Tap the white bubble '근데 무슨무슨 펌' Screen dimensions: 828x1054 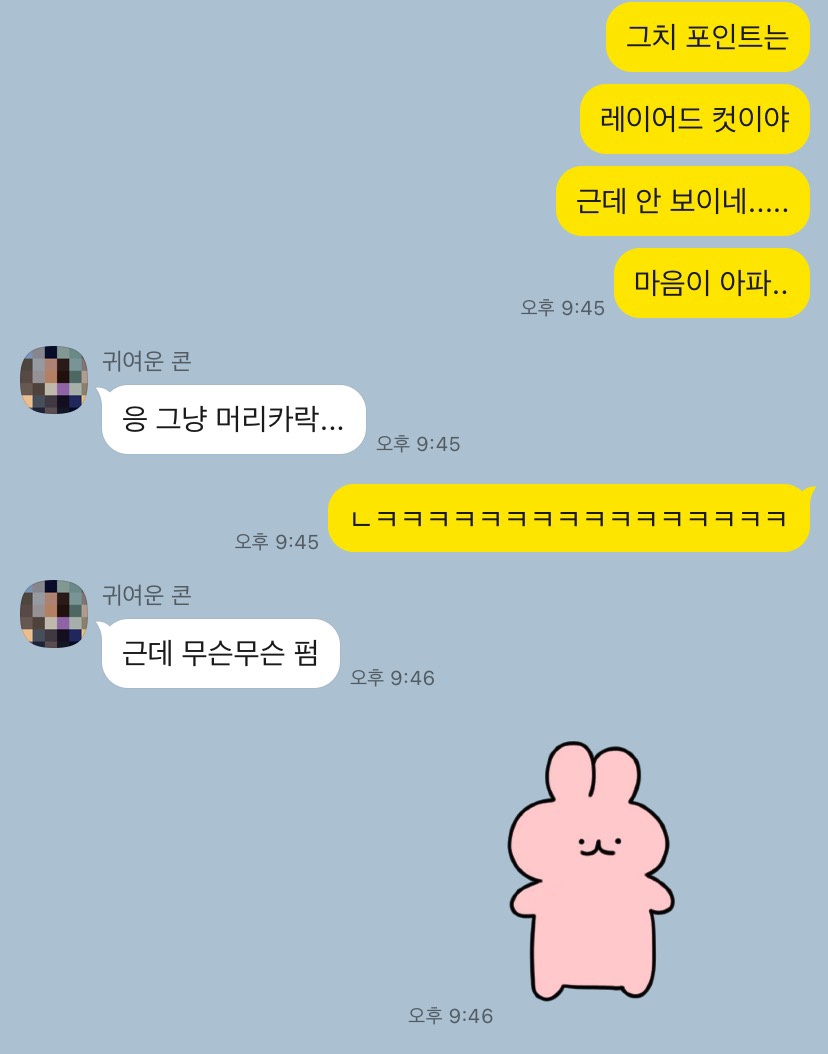click(219, 649)
